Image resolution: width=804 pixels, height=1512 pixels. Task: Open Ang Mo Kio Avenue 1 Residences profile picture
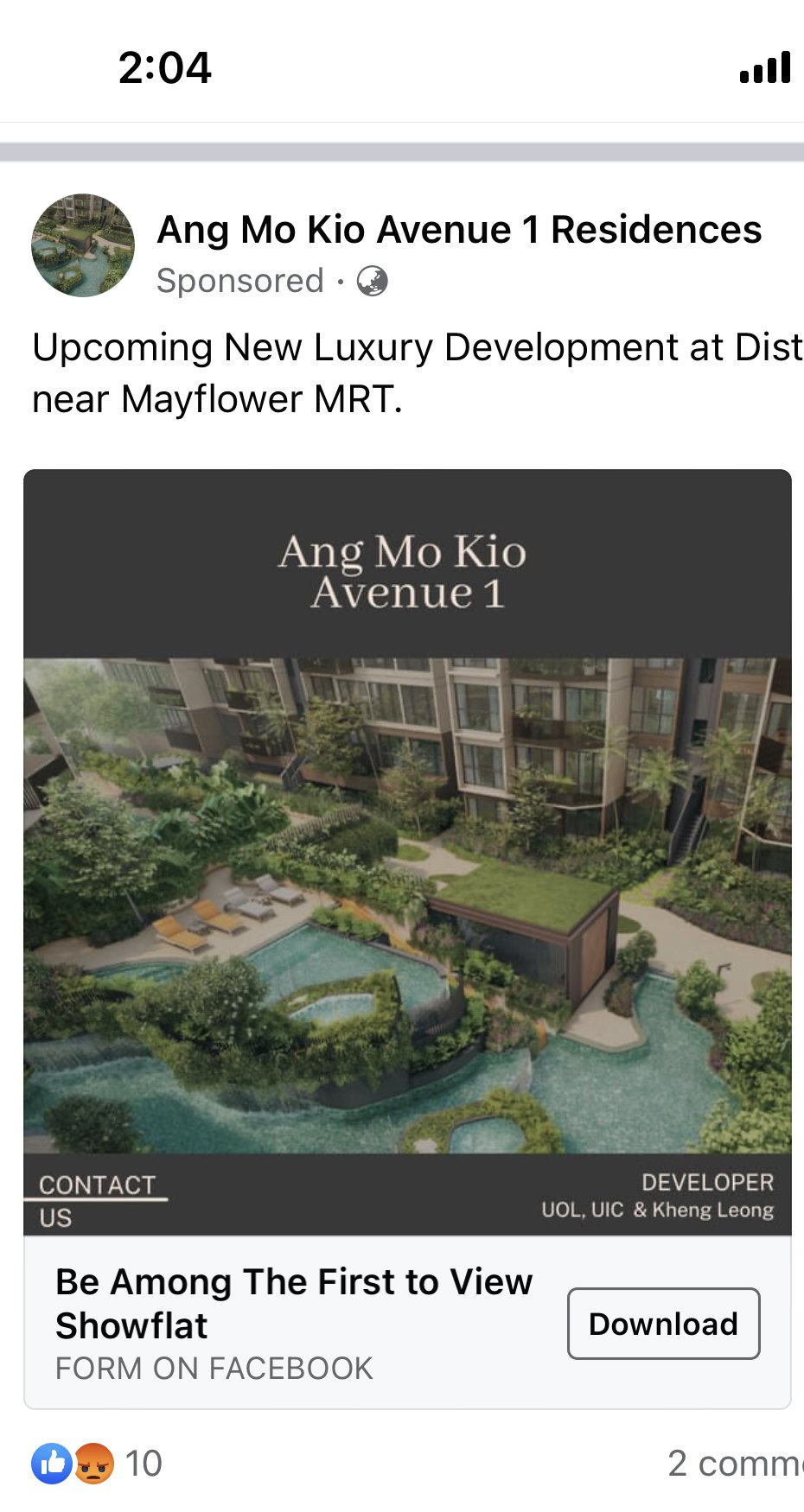(83, 245)
